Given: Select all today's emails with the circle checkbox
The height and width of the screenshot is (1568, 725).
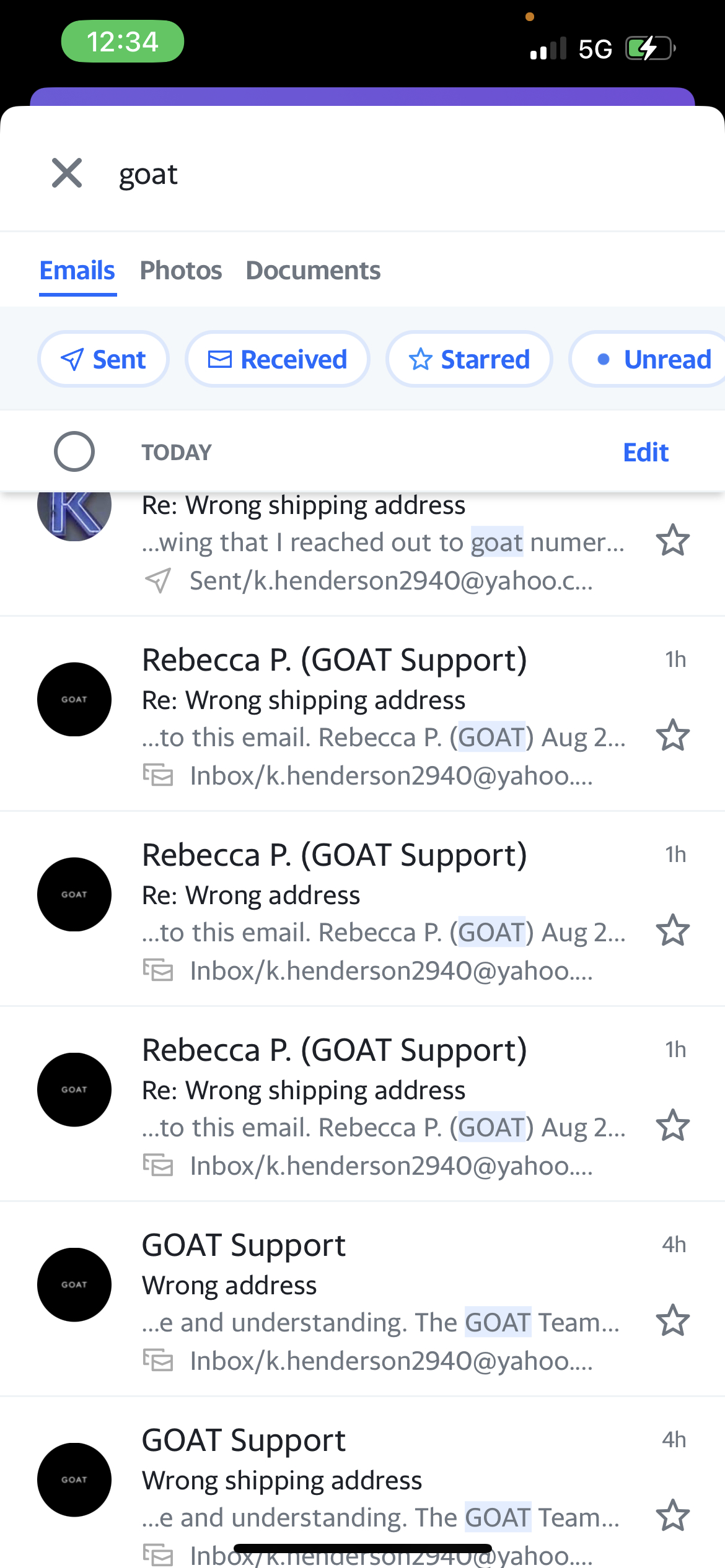Looking at the screenshot, I should click(74, 451).
